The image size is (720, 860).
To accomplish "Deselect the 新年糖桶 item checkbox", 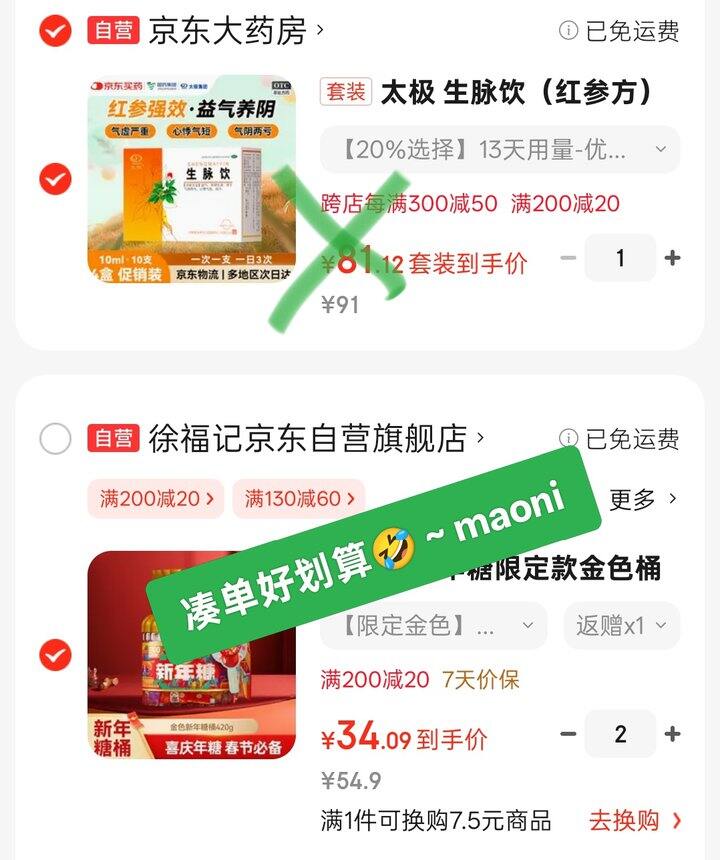I will [55, 655].
